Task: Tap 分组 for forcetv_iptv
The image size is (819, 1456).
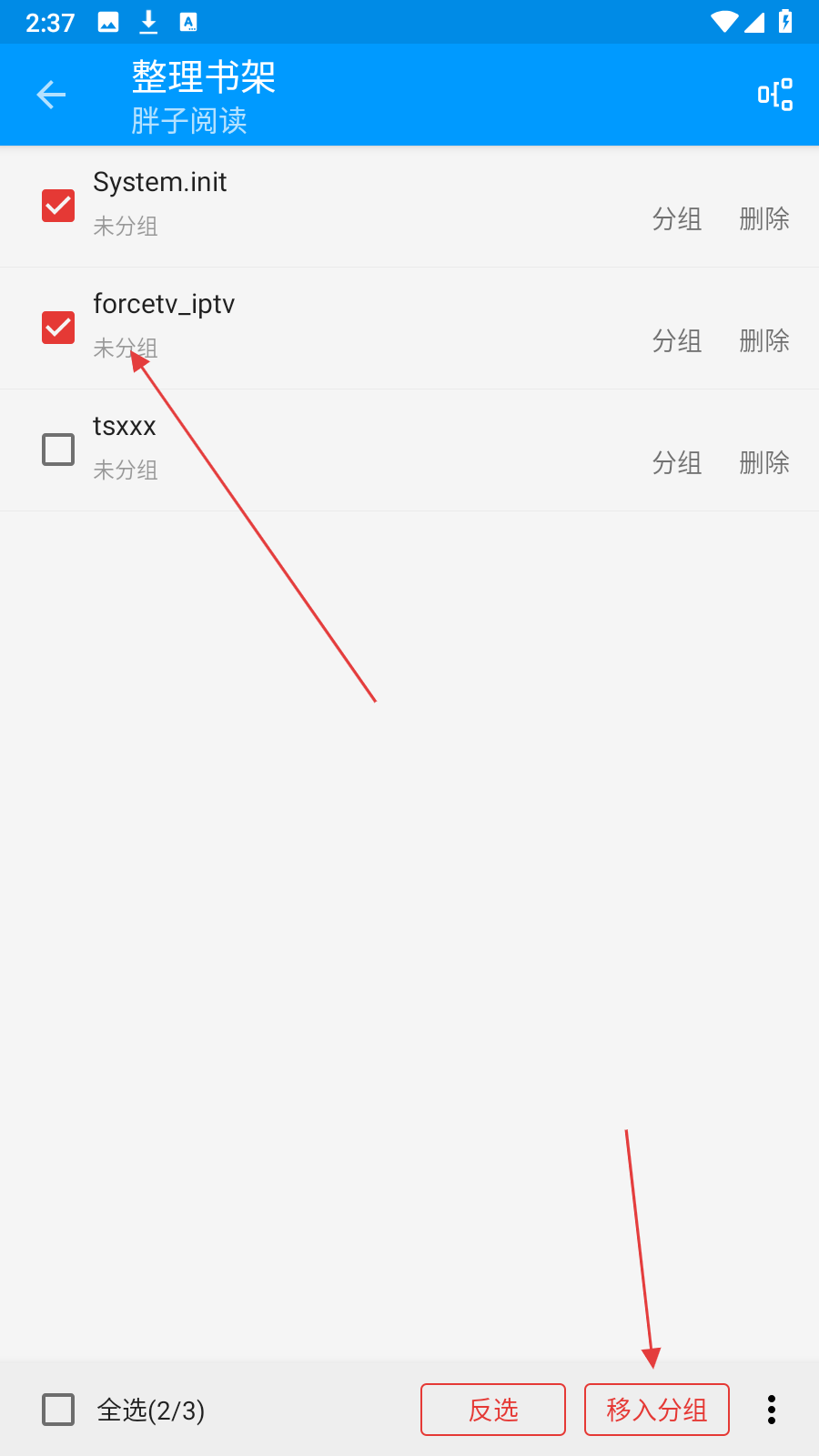Action: click(x=676, y=341)
